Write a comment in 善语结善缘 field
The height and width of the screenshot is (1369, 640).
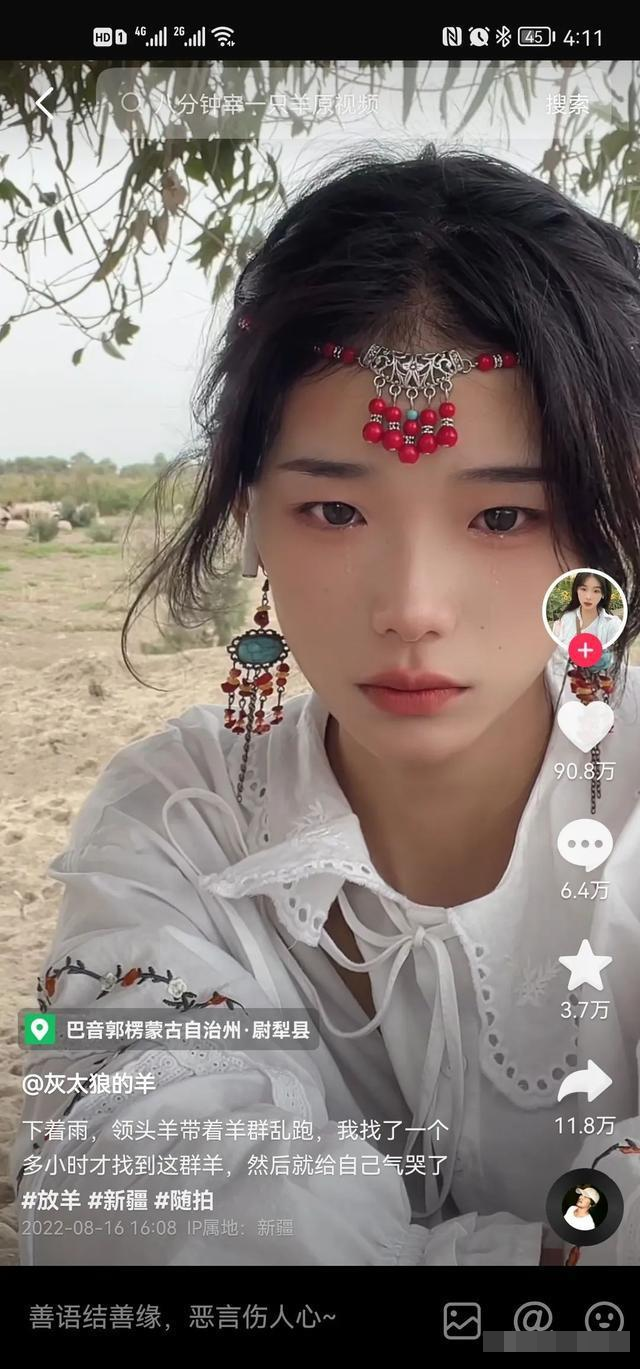coord(200,1317)
